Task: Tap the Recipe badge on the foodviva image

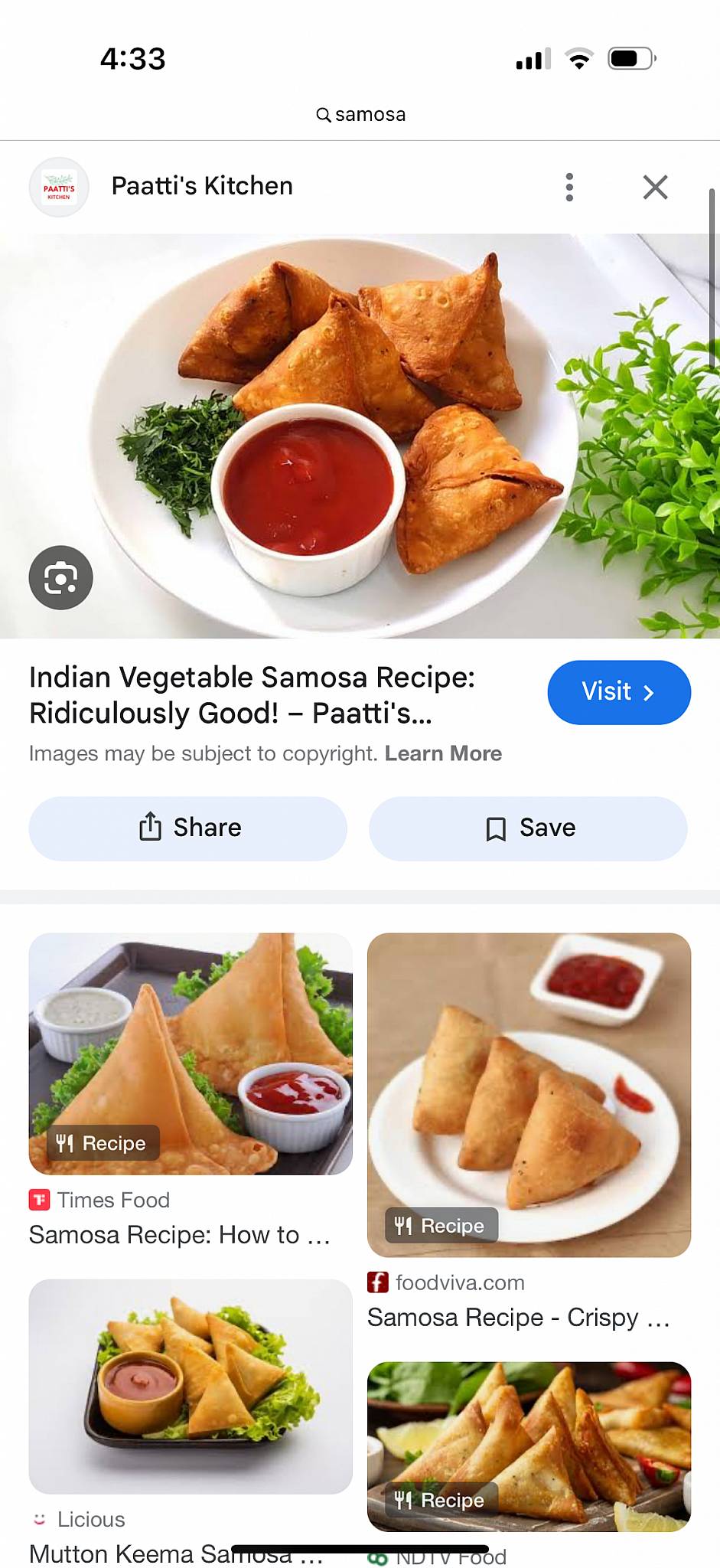Action: 441,1226
